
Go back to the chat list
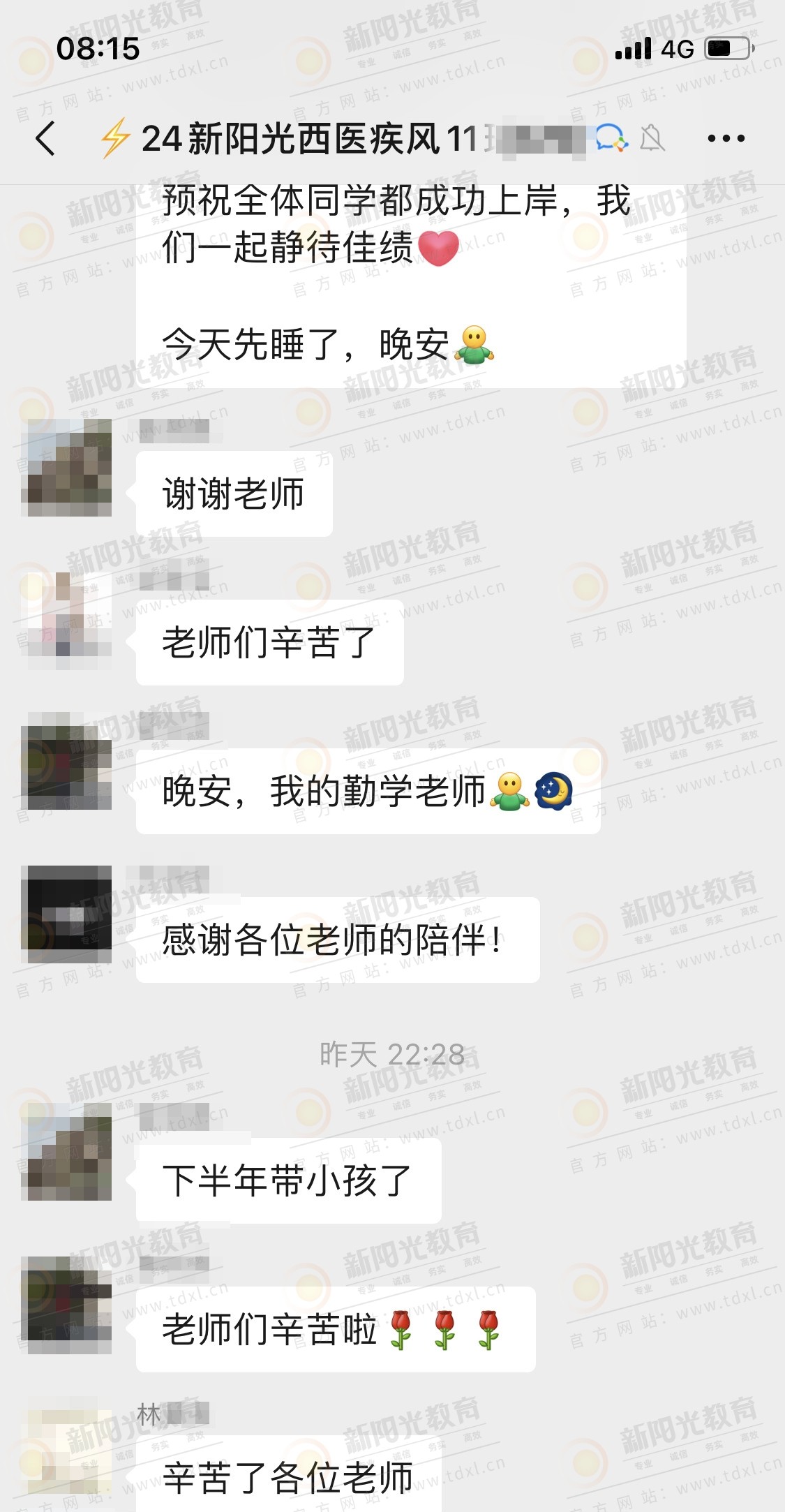(45, 138)
